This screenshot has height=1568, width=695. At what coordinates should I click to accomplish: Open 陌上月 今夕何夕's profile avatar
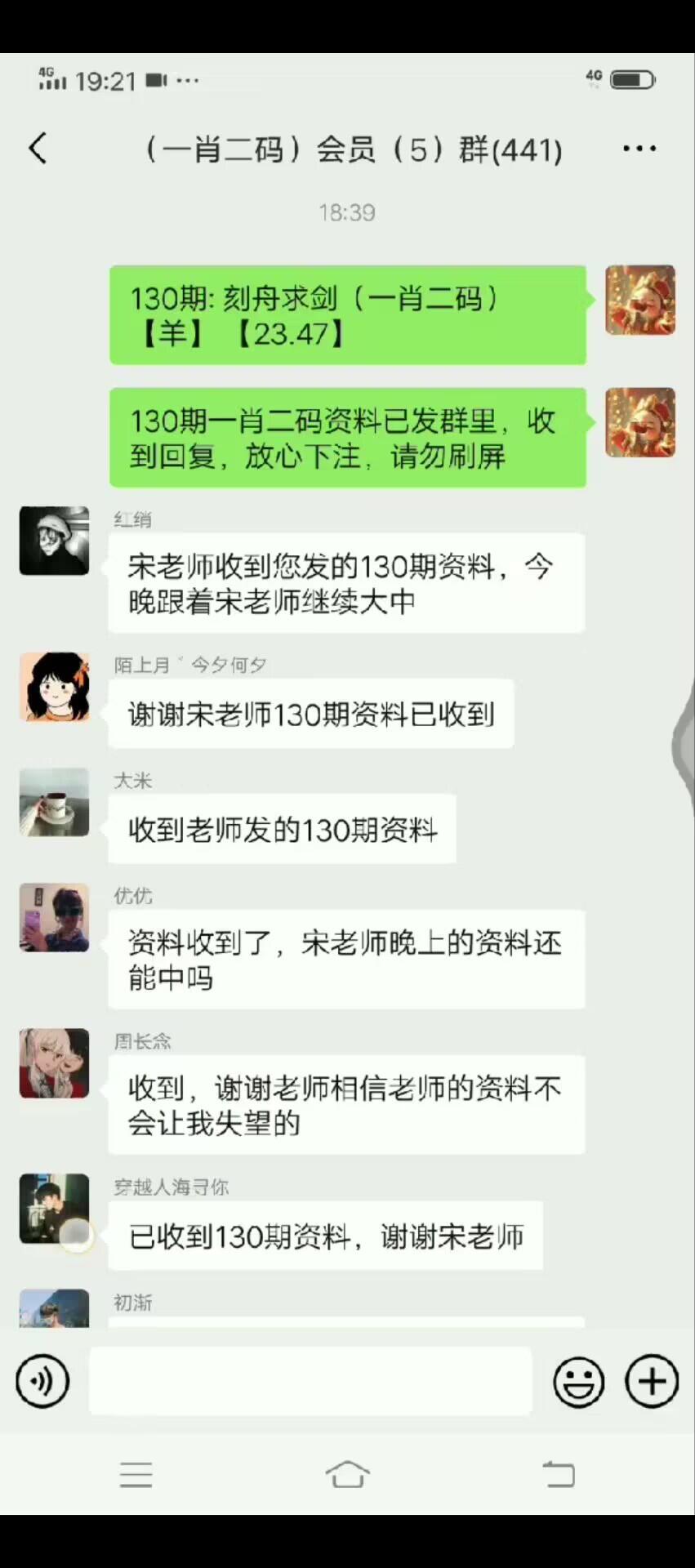point(54,687)
